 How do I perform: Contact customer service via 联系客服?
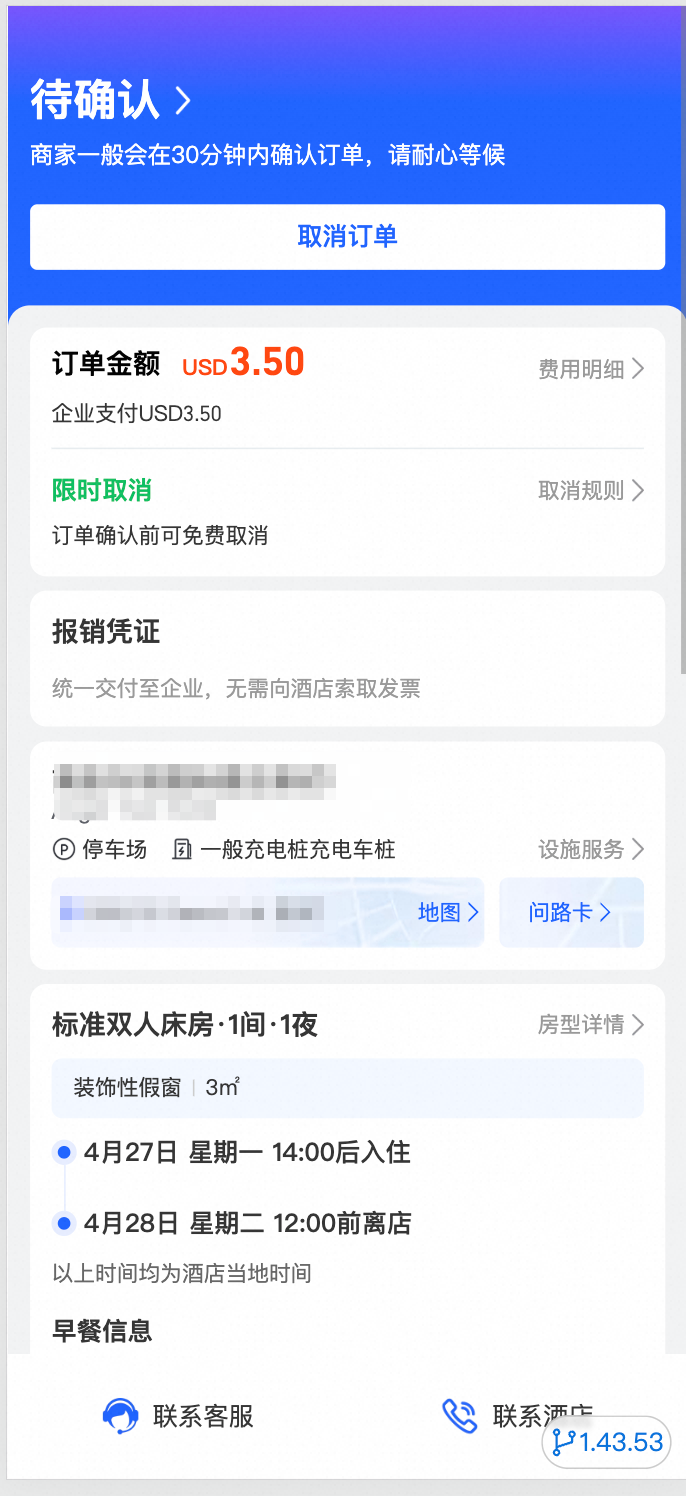(x=180, y=1416)
